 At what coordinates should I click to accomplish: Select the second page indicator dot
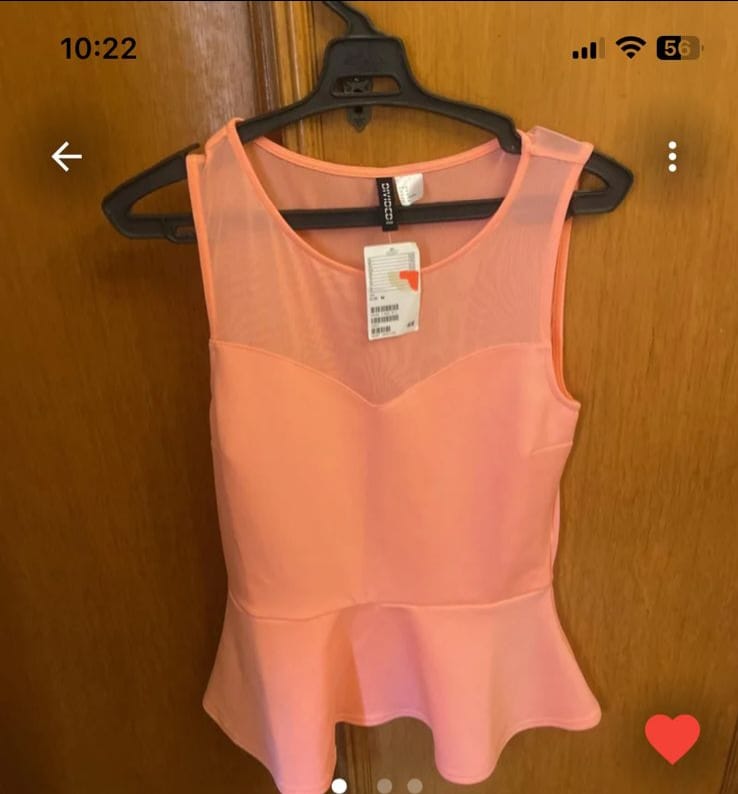(383, 784)
